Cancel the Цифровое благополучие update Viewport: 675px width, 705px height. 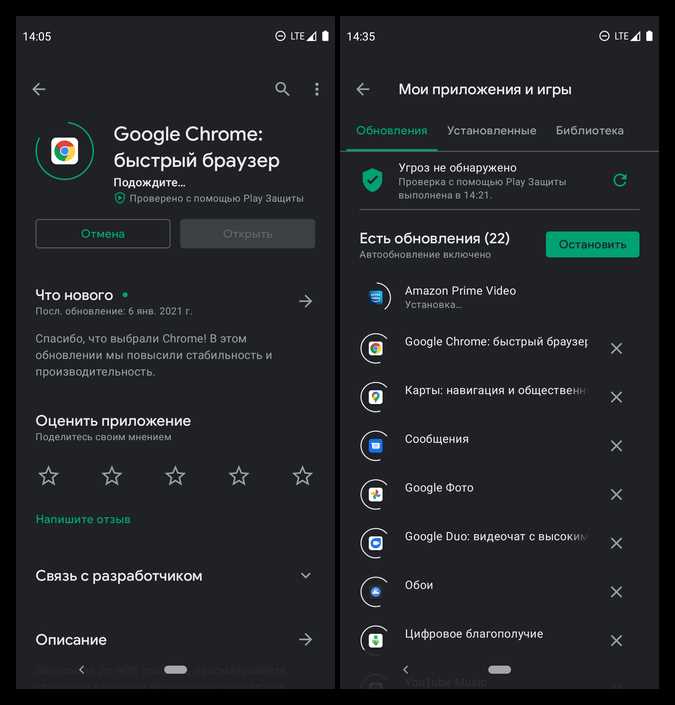(616, 640)
